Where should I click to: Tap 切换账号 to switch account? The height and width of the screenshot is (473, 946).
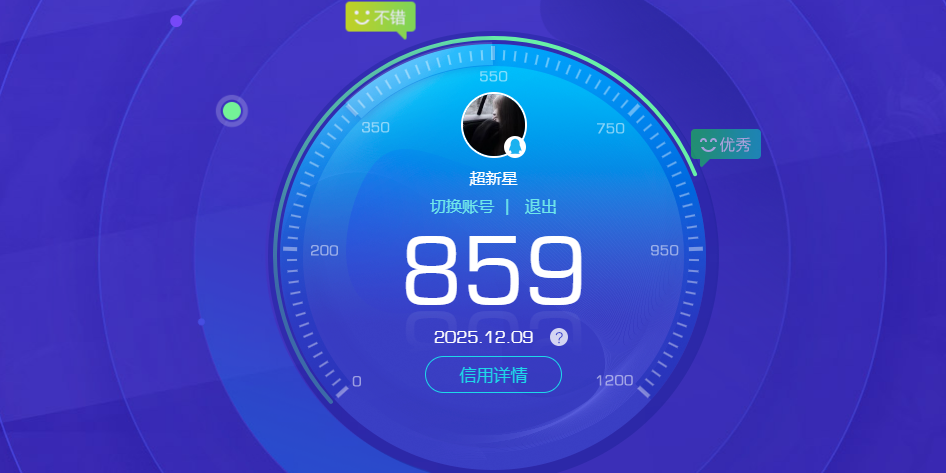tap(462, 207)
